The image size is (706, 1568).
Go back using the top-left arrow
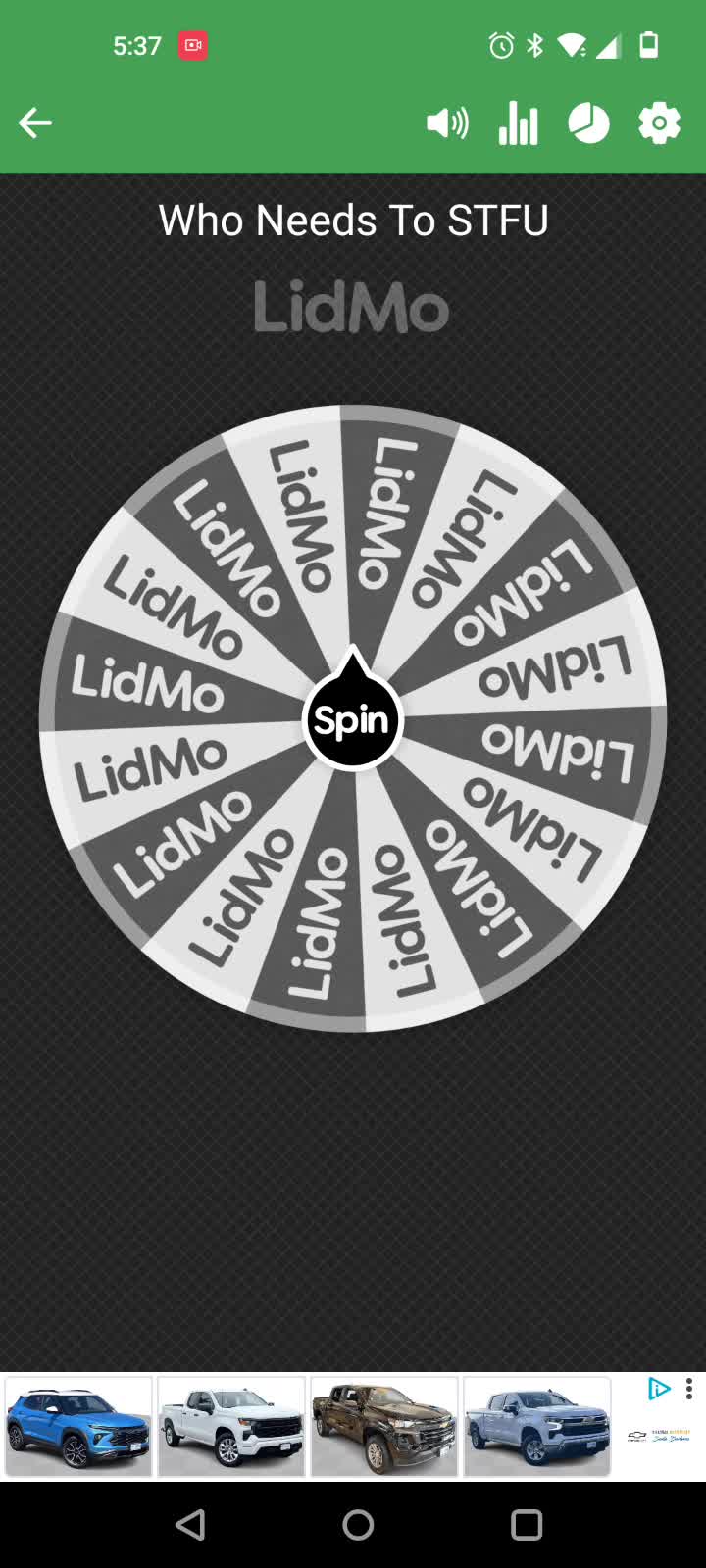click(x=35, y=123)
